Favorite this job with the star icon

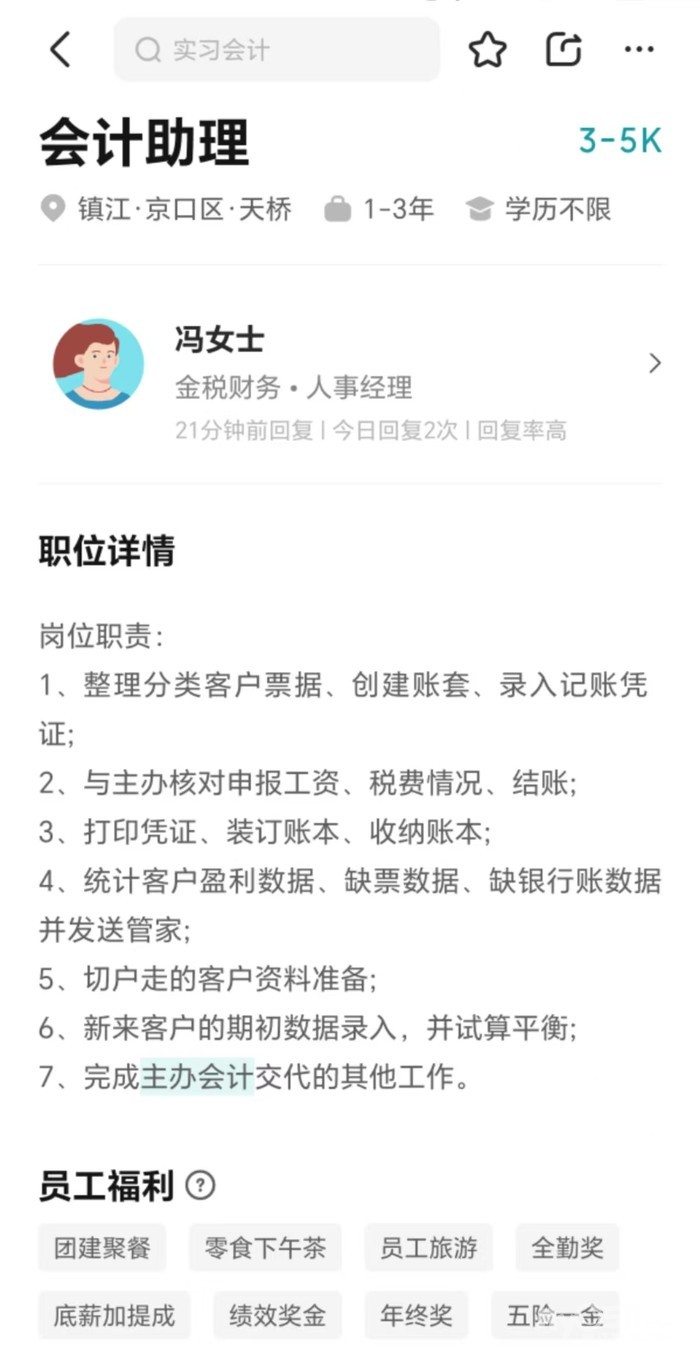click(x=487, y=49)
